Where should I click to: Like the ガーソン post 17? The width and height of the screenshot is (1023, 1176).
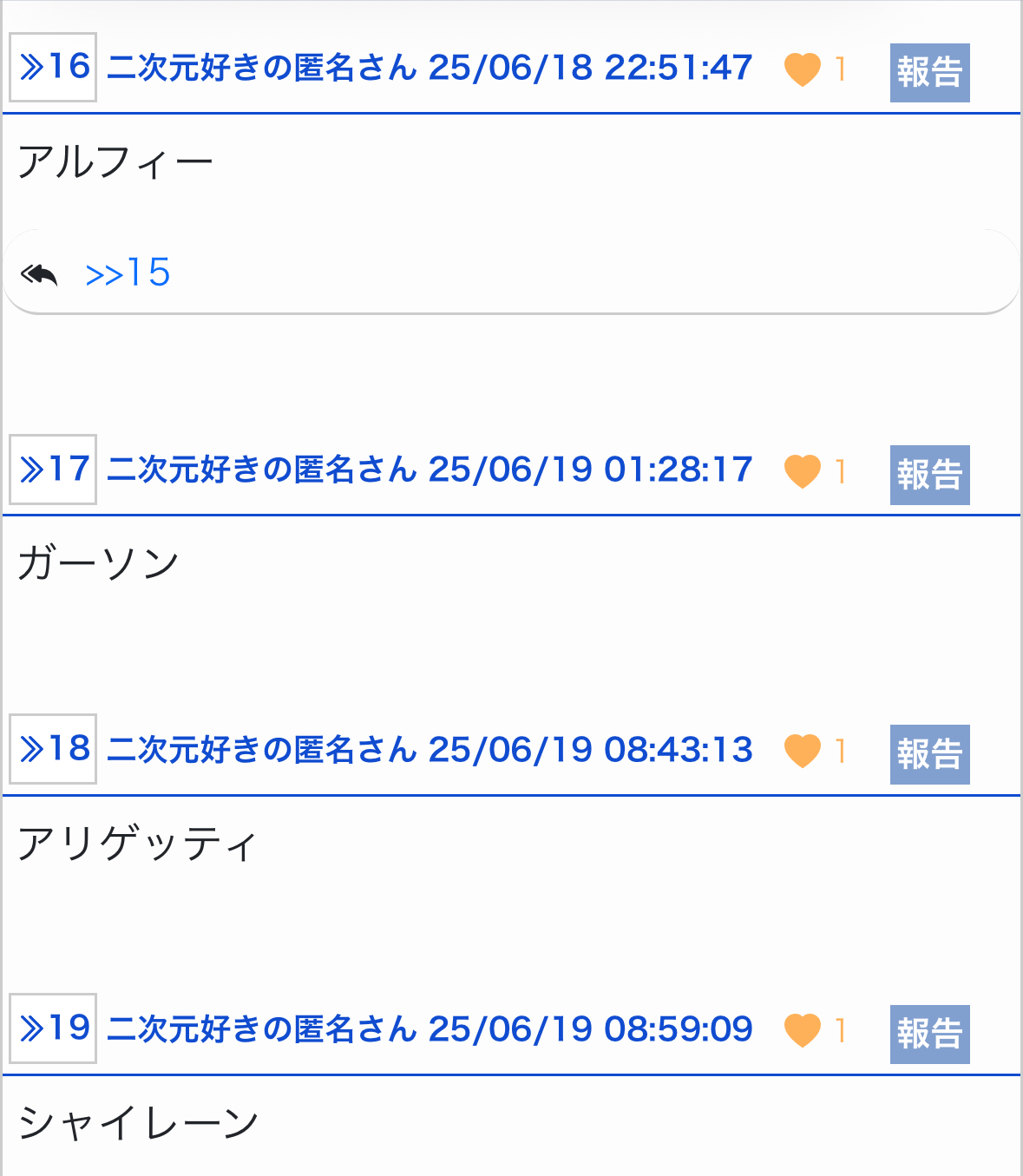coord(803,471)
